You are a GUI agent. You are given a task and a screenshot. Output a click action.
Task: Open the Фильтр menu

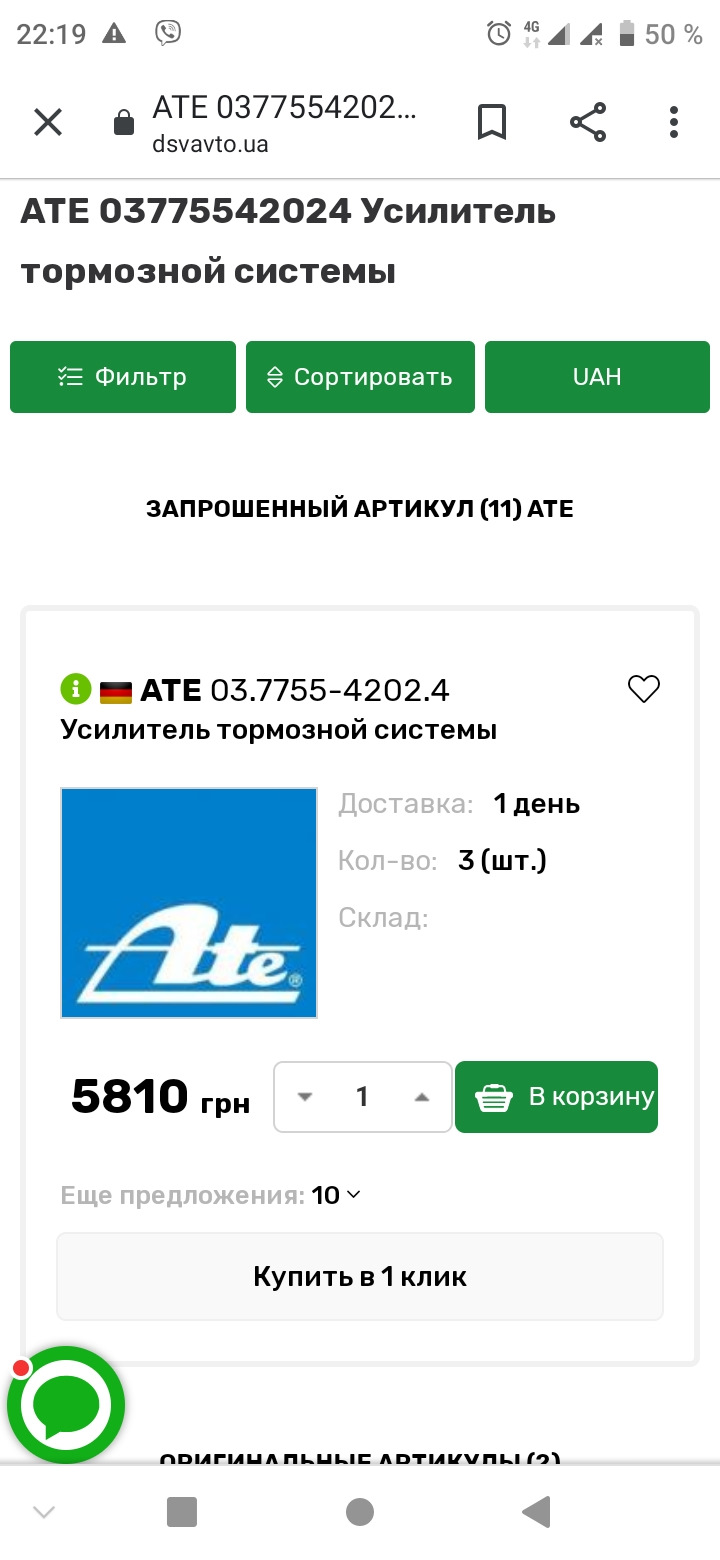pyautogui.click(x=122, y=376)
